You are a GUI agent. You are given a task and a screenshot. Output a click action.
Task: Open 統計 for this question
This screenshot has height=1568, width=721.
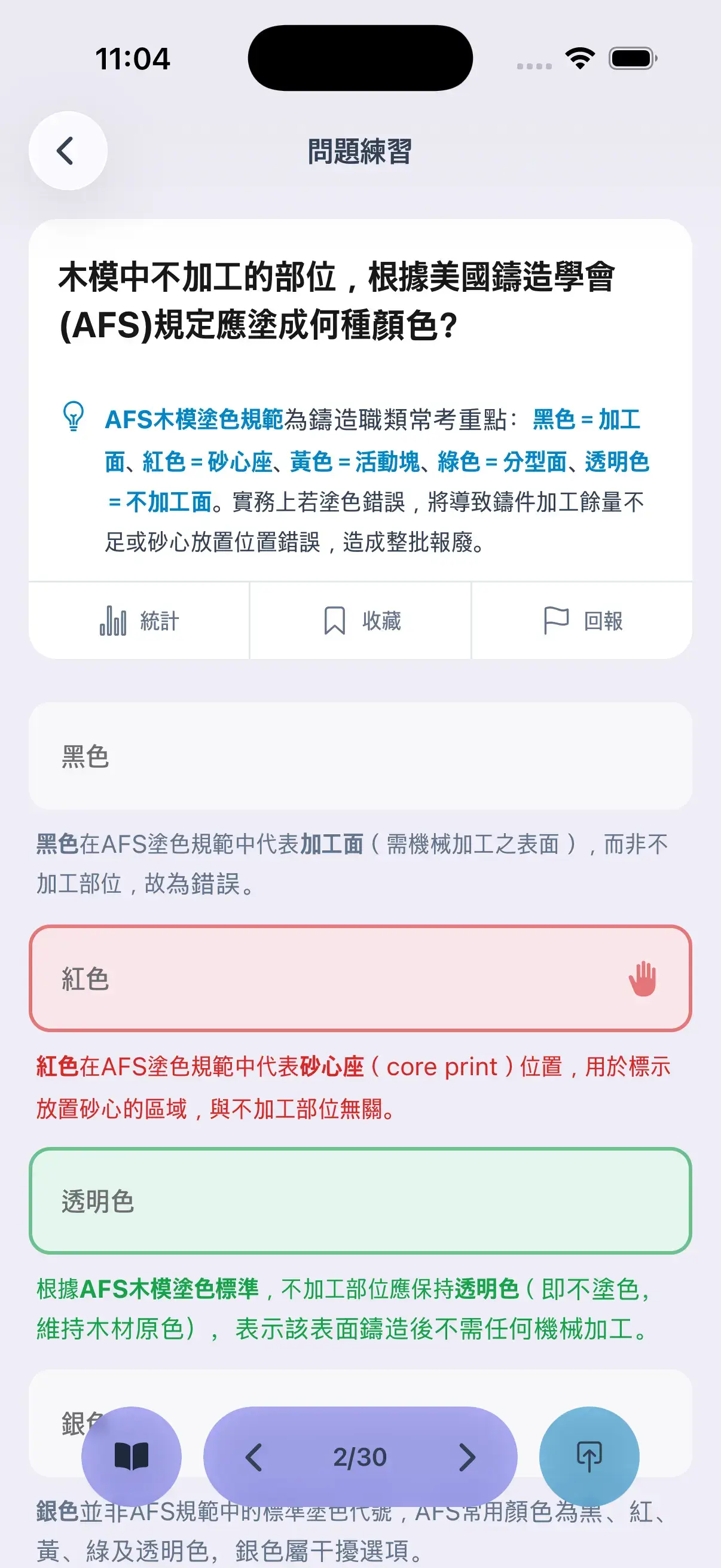[x=139, y=621]
